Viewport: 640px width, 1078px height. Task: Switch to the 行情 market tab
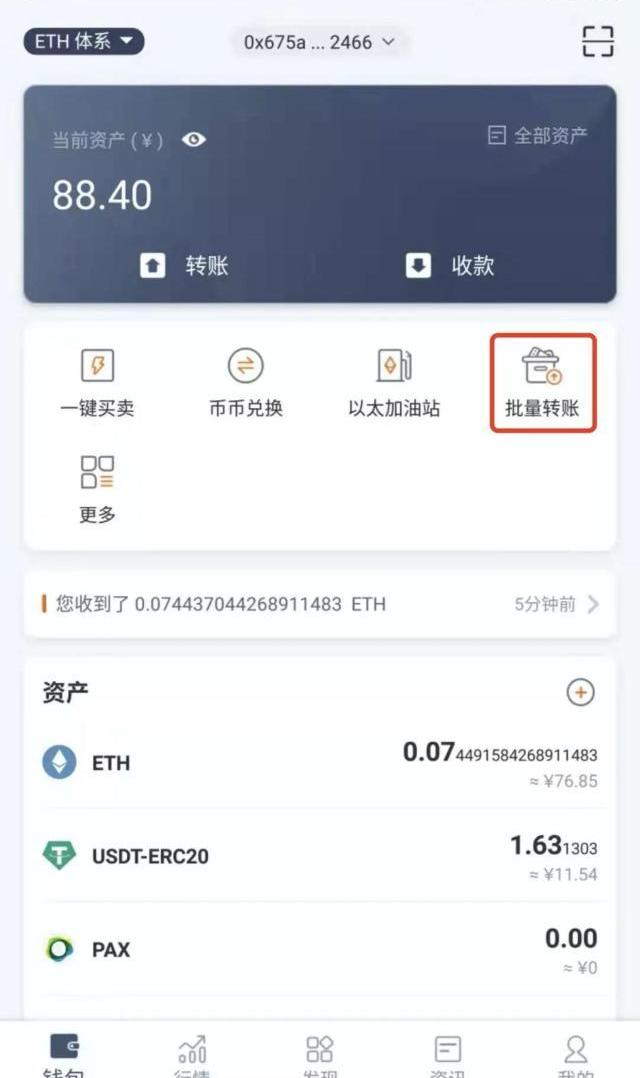point(192,1054)
